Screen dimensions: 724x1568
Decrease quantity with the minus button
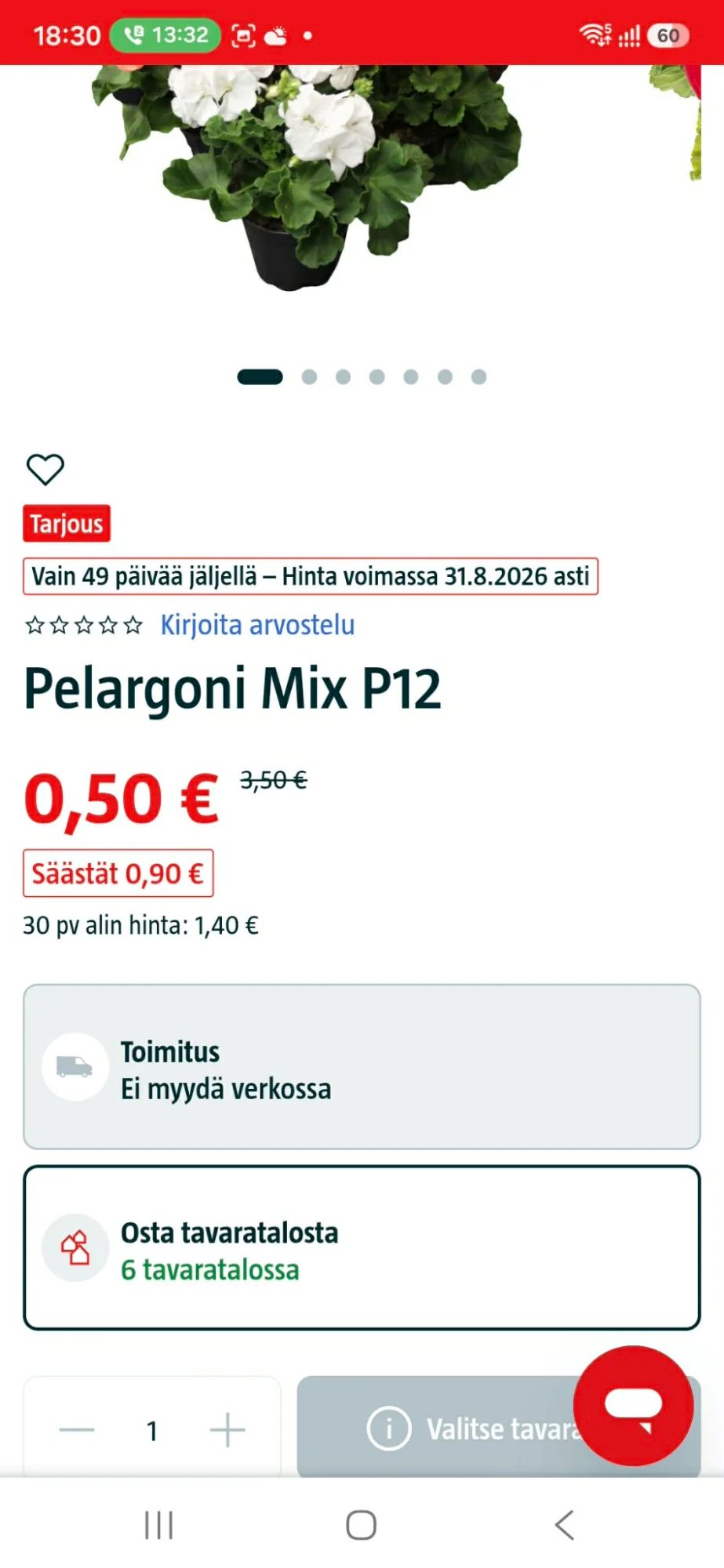tap(77, 1430)
